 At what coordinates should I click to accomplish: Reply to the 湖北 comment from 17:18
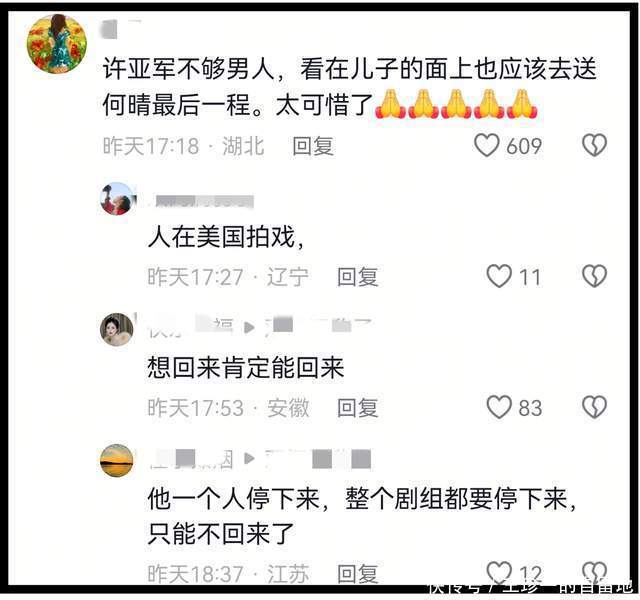312,146
